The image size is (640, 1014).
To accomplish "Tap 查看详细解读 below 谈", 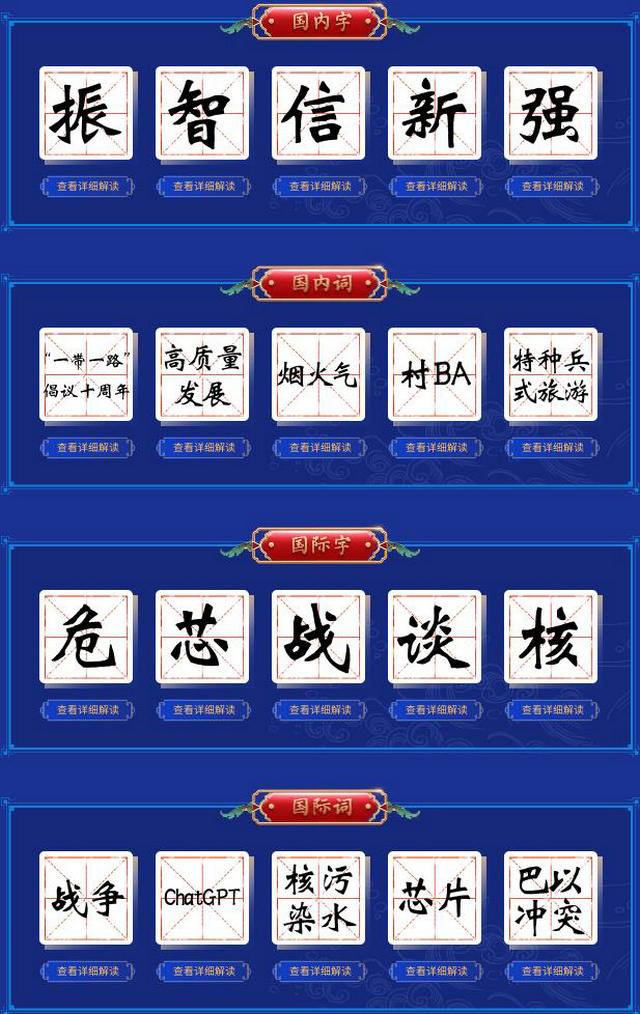I will point(436,710).
